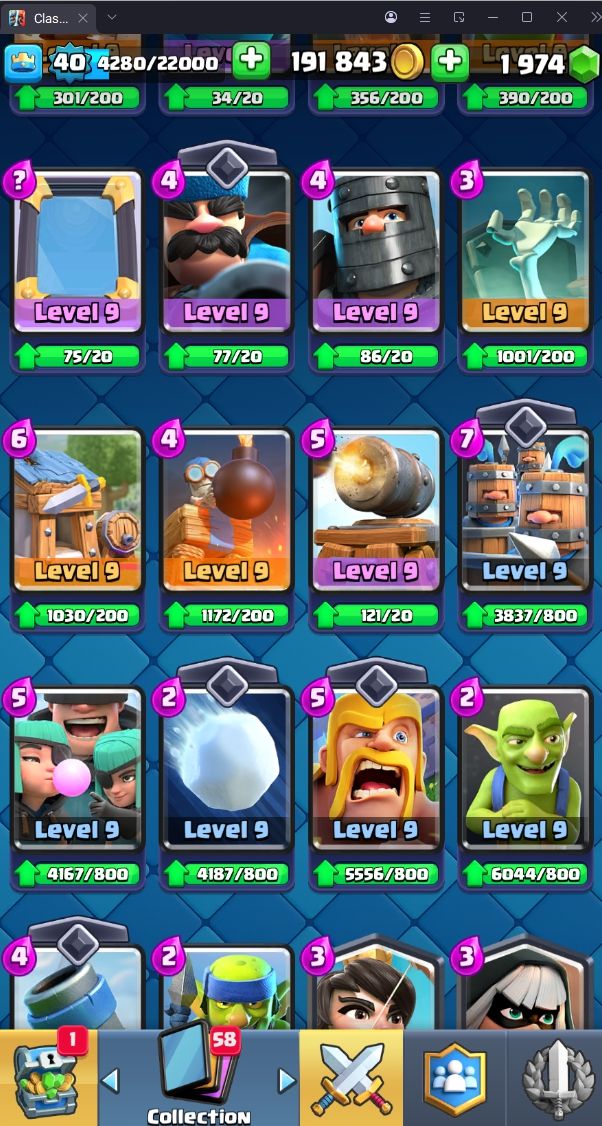Select the Goblins card
Image resolution: width=602 pixels, height=1126 pixels.
click(x=524, y=770)
